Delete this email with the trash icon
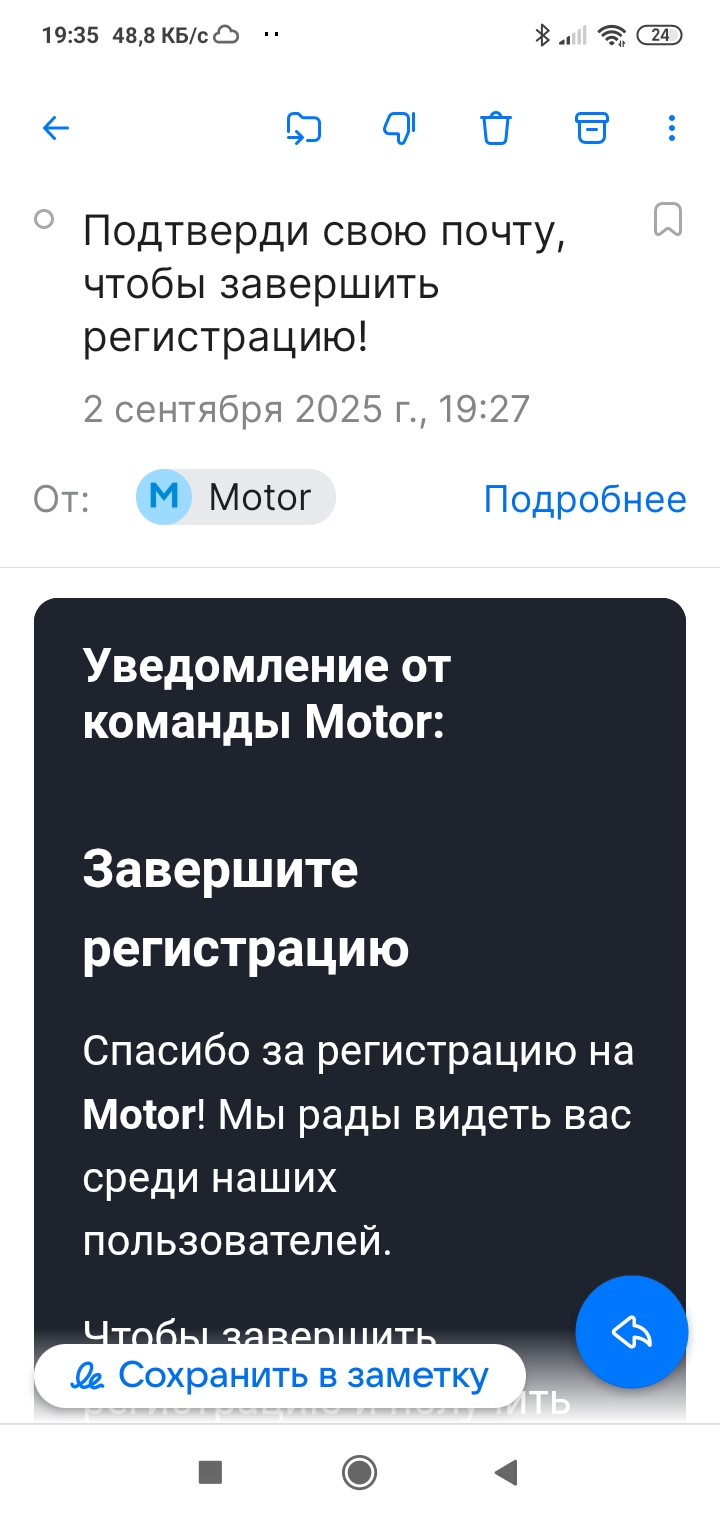The image size is (720, 1520). click(496, 128)
